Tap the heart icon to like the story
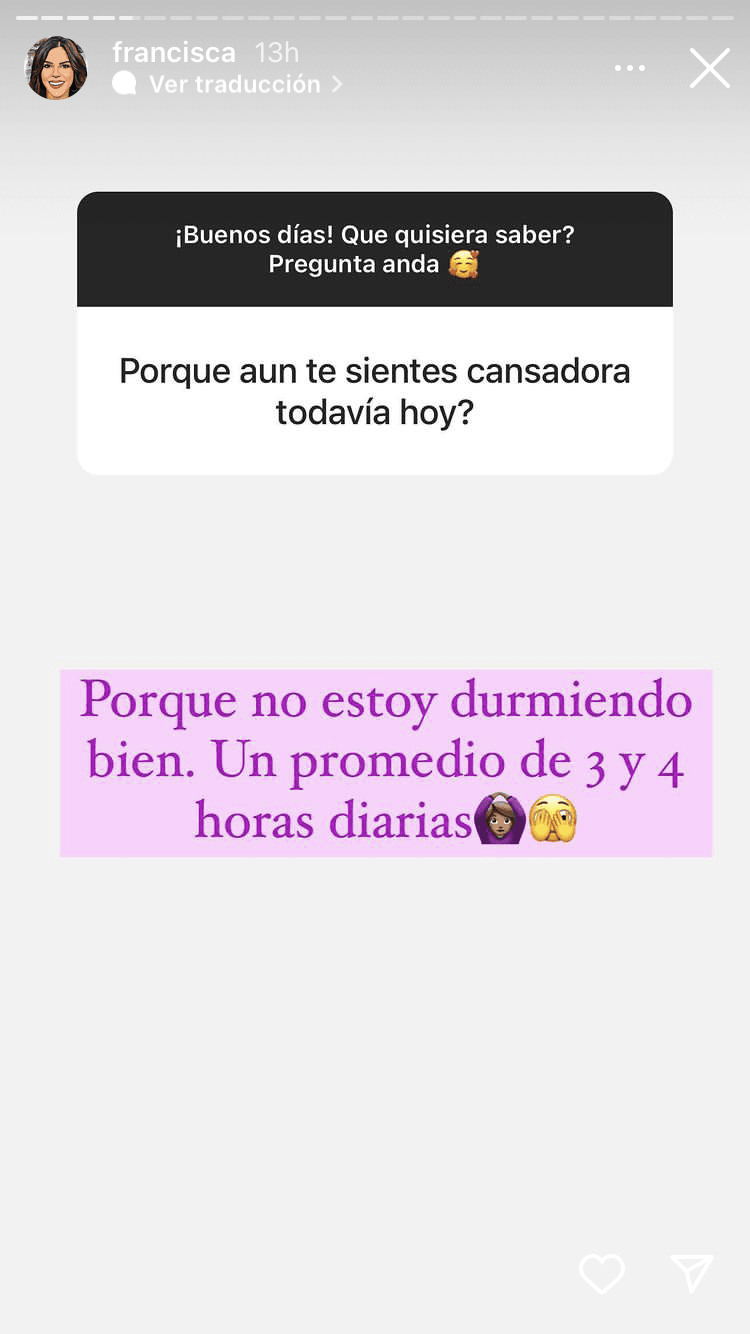 point(601,1274)
